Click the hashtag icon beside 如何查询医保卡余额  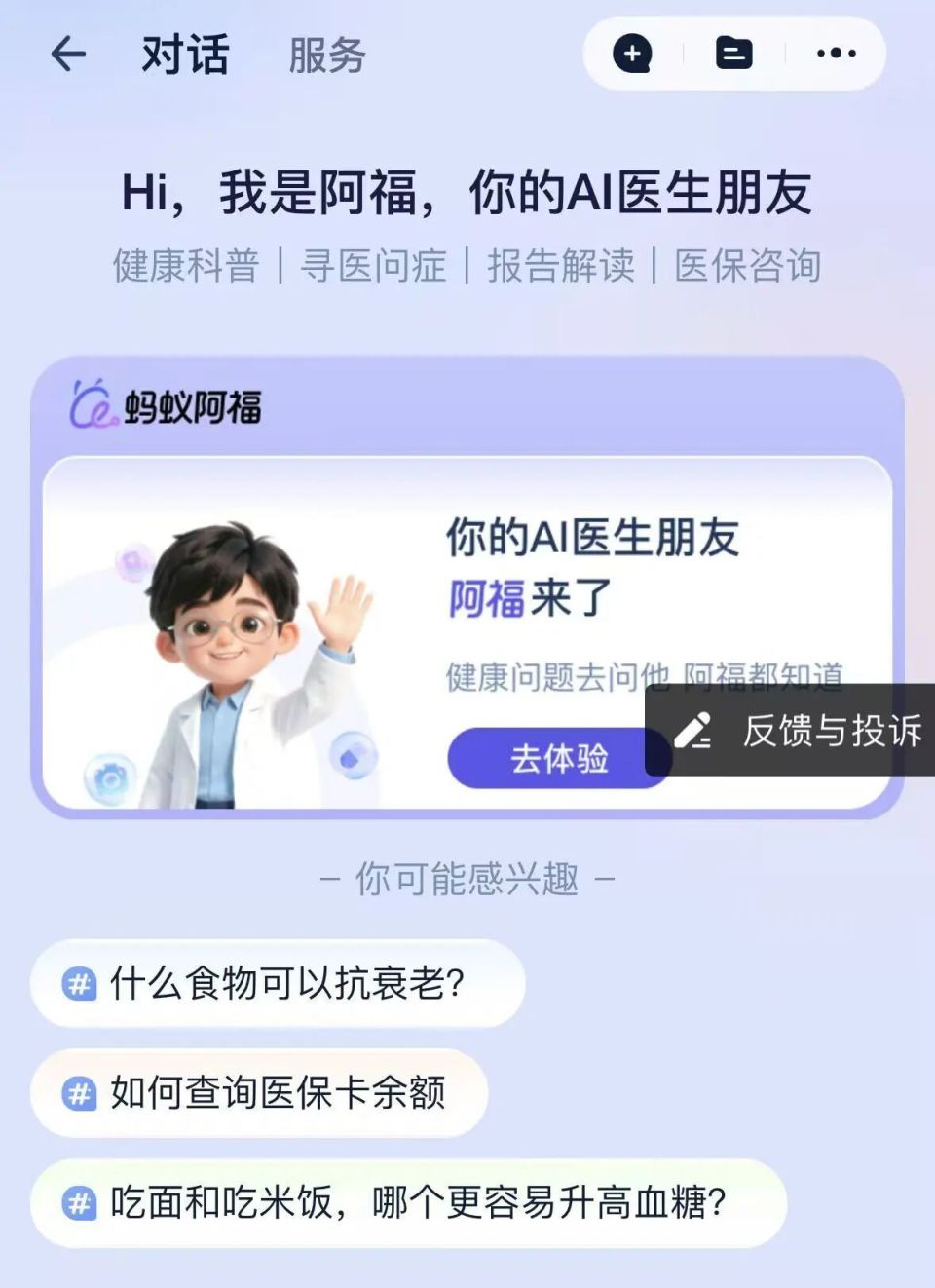(78, 1094)
